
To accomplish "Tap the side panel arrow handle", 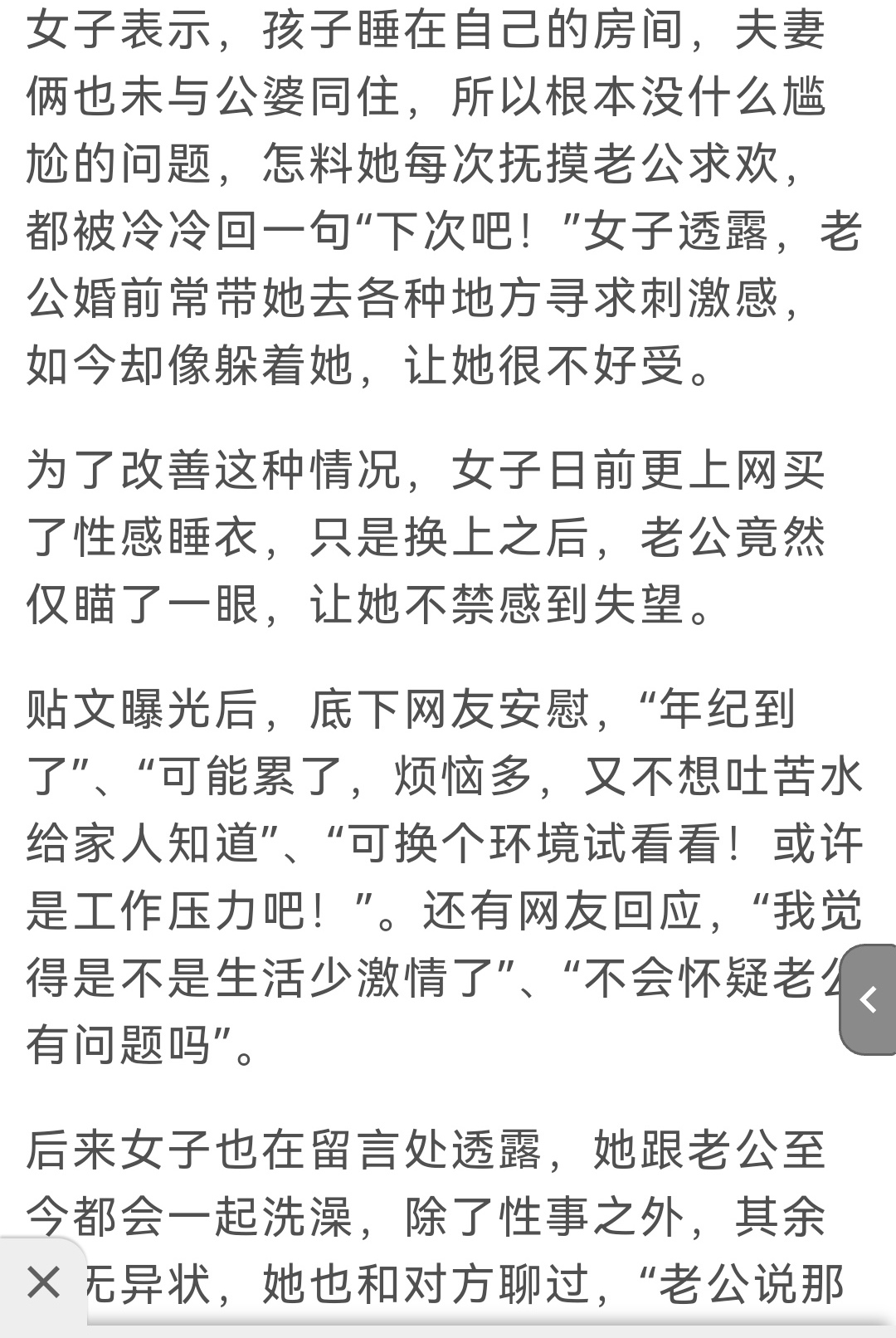I will coord(869,999).
